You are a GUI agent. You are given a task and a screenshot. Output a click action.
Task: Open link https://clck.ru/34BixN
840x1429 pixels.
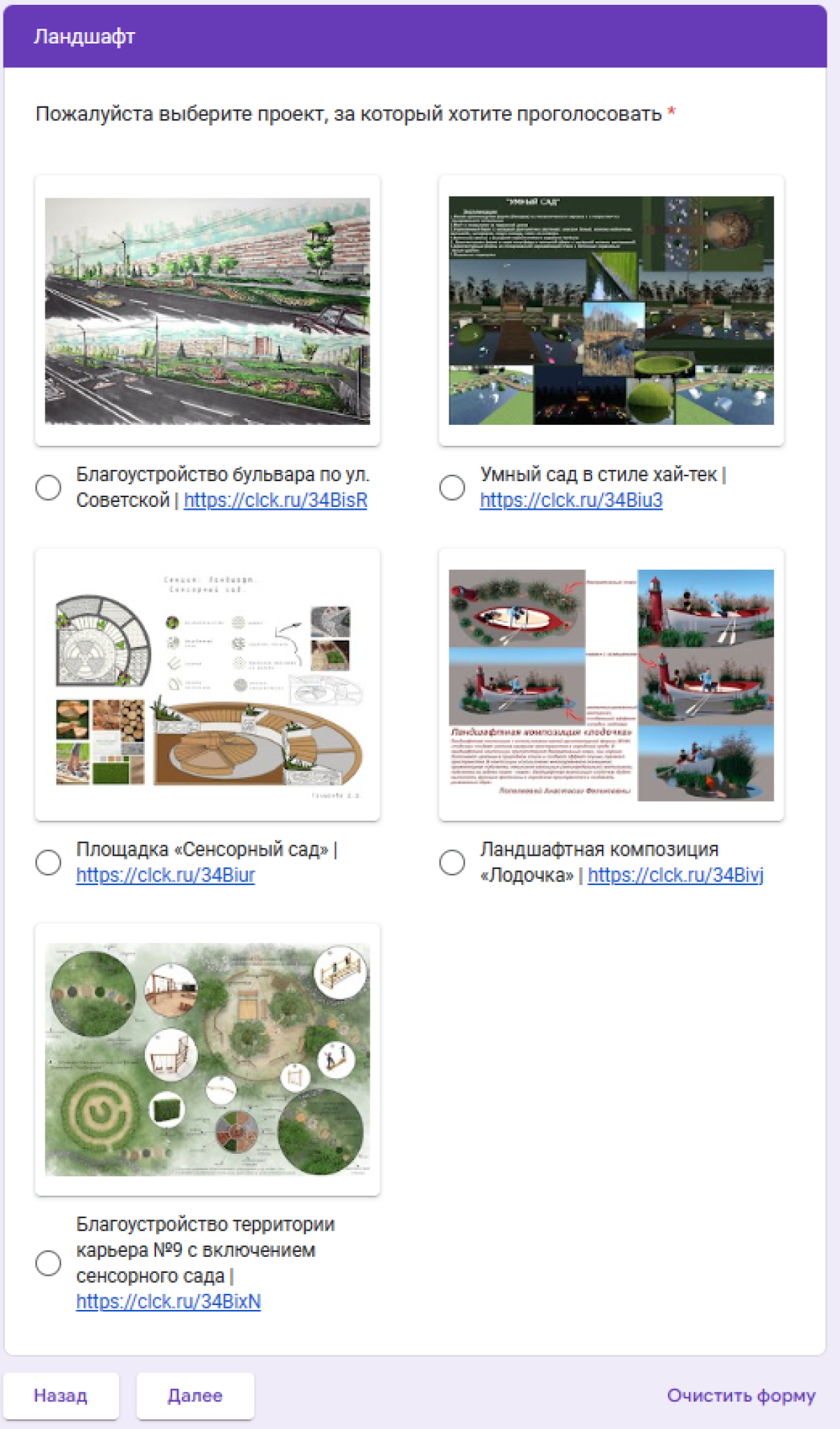[x=168, y=1302]
